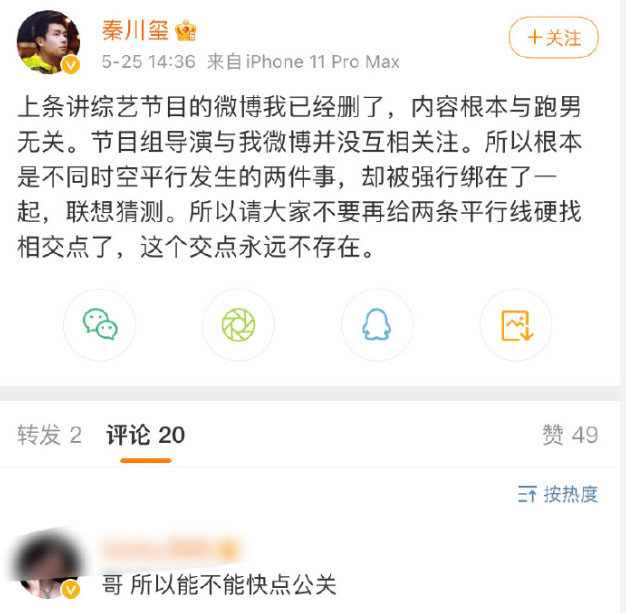Open the commenter's avatar under 按热度
Screen dimensions: 626x613
coord(48,565)
